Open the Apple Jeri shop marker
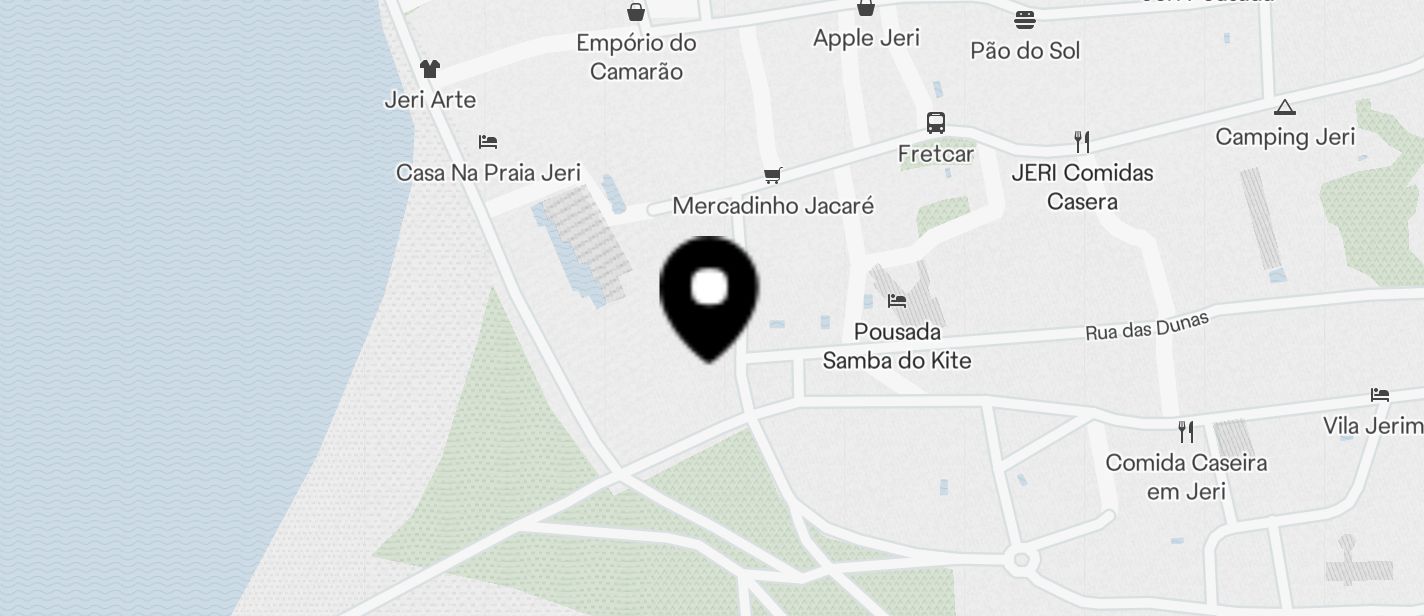 pos(866,10)
